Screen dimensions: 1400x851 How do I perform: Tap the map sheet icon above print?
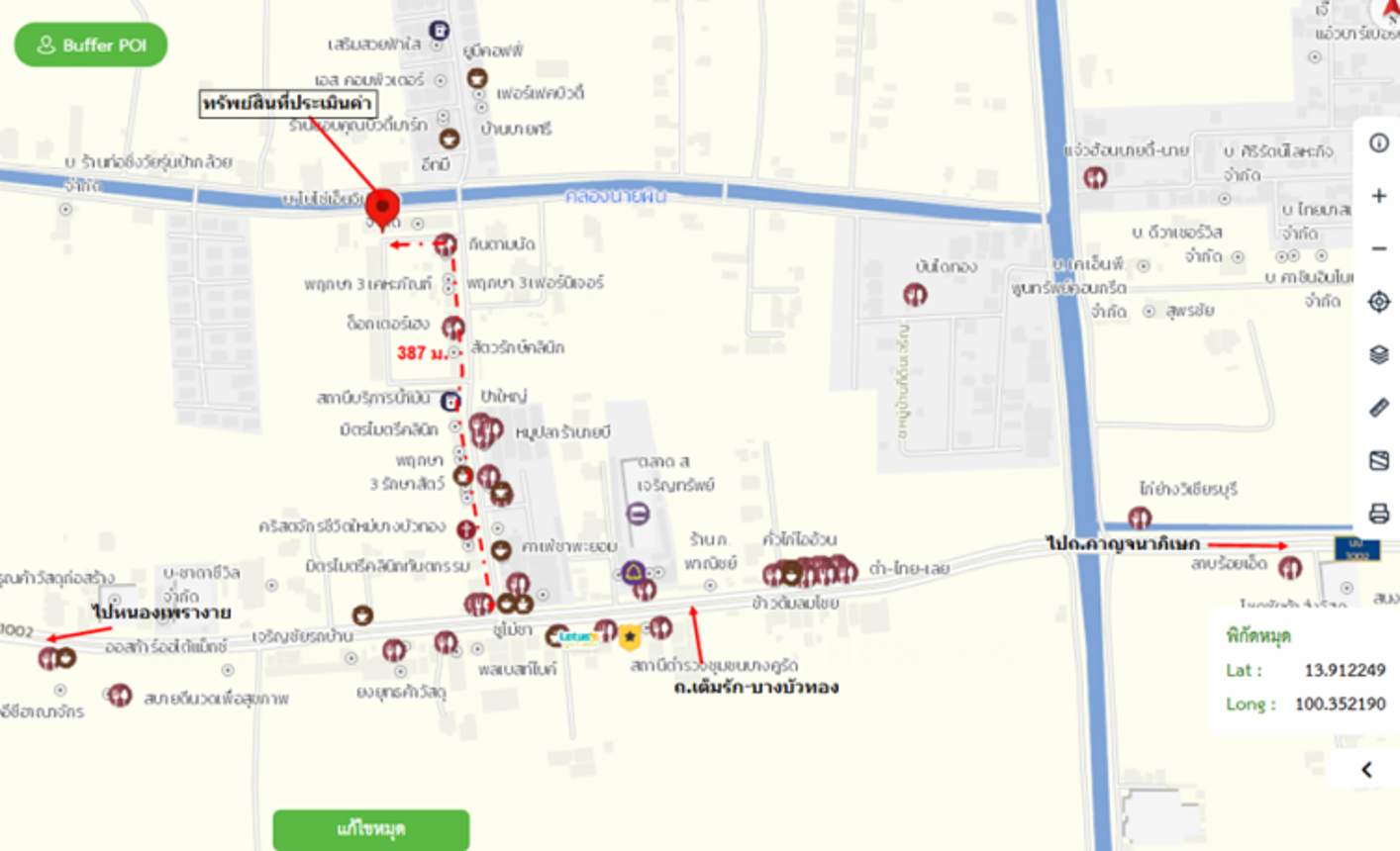1378,460
